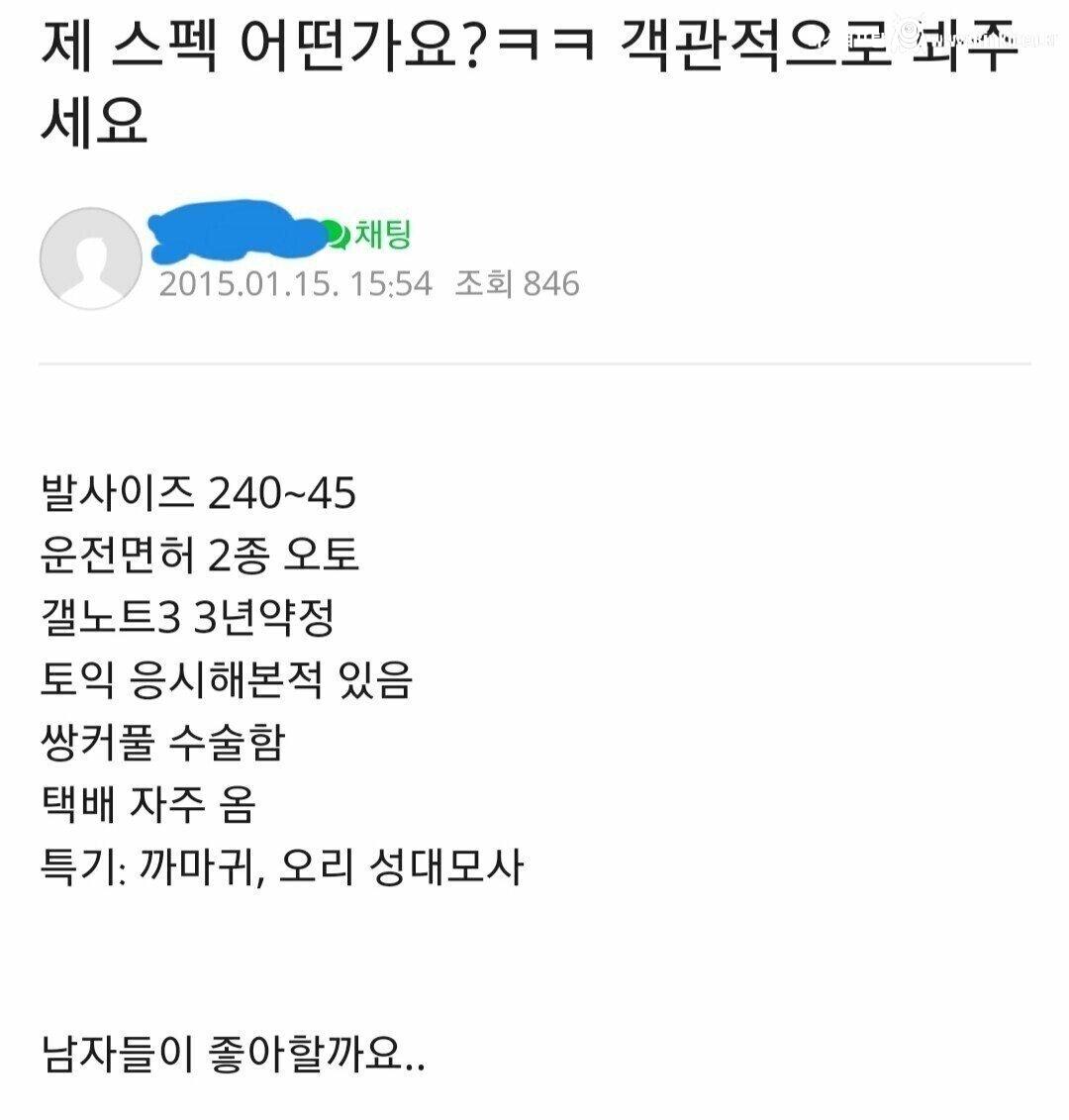Click the view count 조회 846

coord(517,286)
